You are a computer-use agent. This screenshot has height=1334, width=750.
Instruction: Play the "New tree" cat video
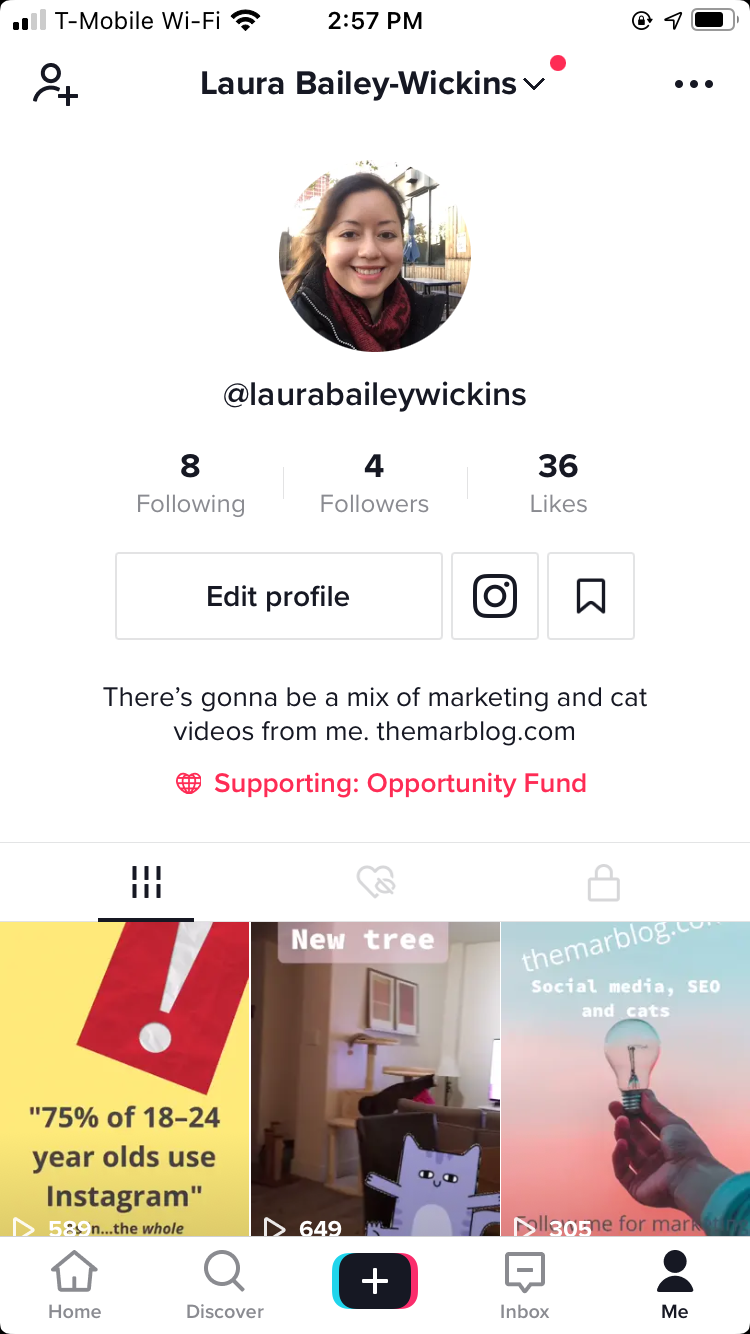[x=375, y=1080]
